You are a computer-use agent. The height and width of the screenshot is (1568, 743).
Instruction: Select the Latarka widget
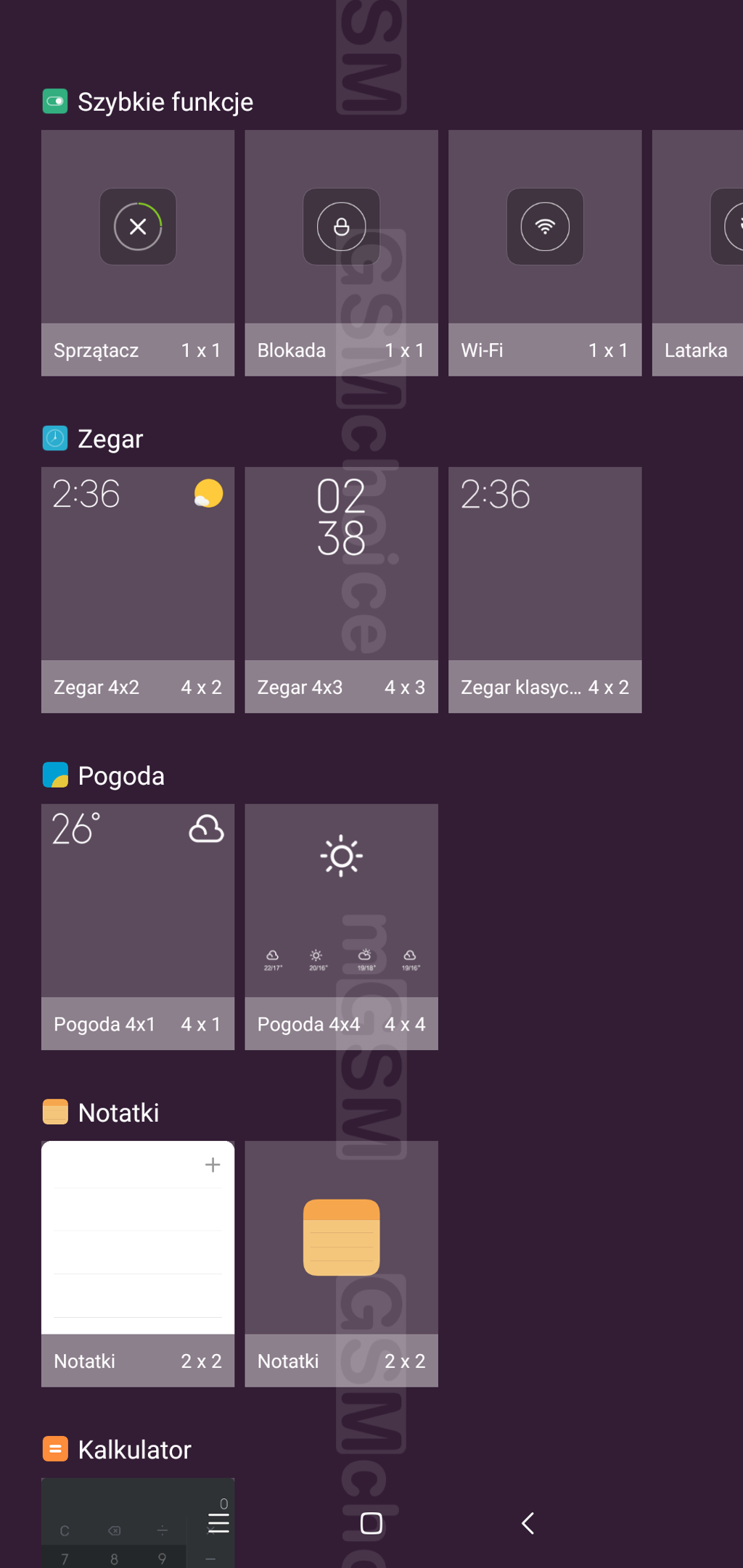click(697, 252)
